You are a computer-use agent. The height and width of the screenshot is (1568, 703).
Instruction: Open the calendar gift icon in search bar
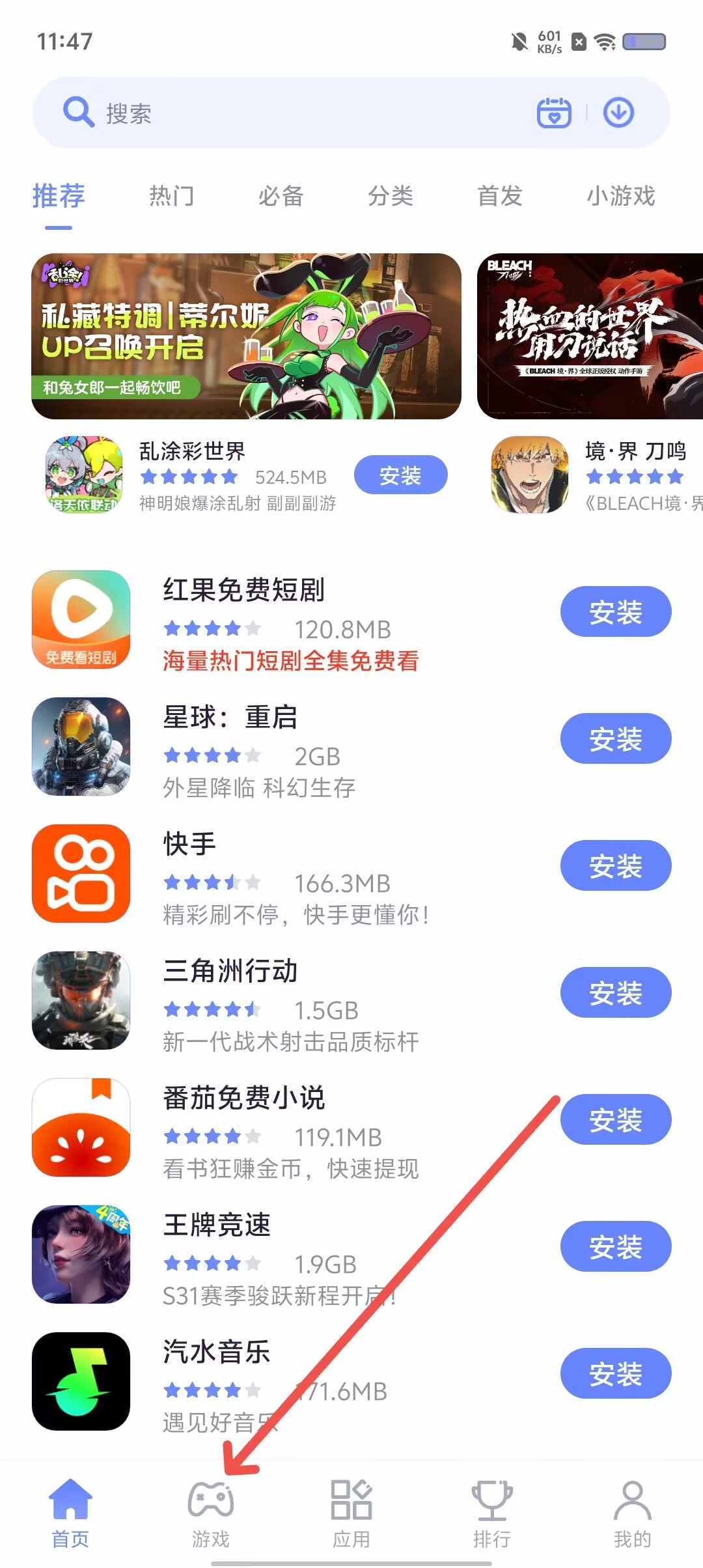pos(554,113)
